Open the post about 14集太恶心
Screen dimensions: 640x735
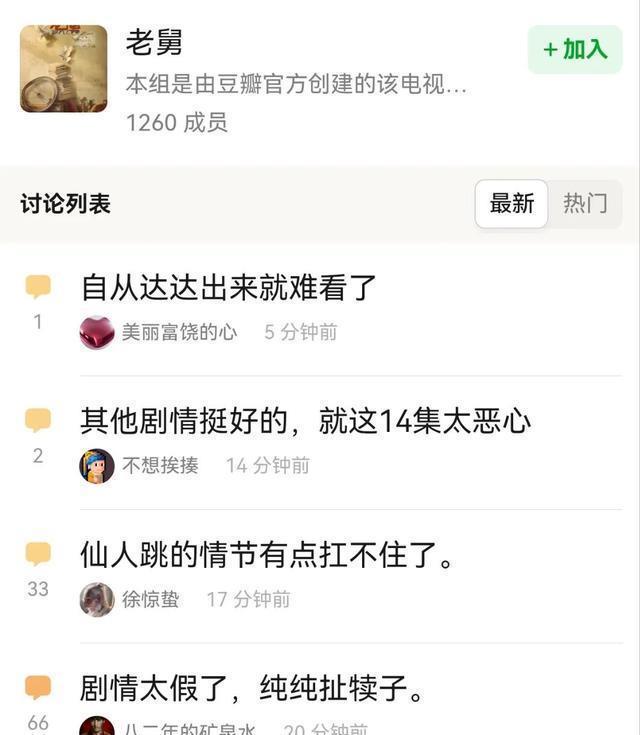305,421
